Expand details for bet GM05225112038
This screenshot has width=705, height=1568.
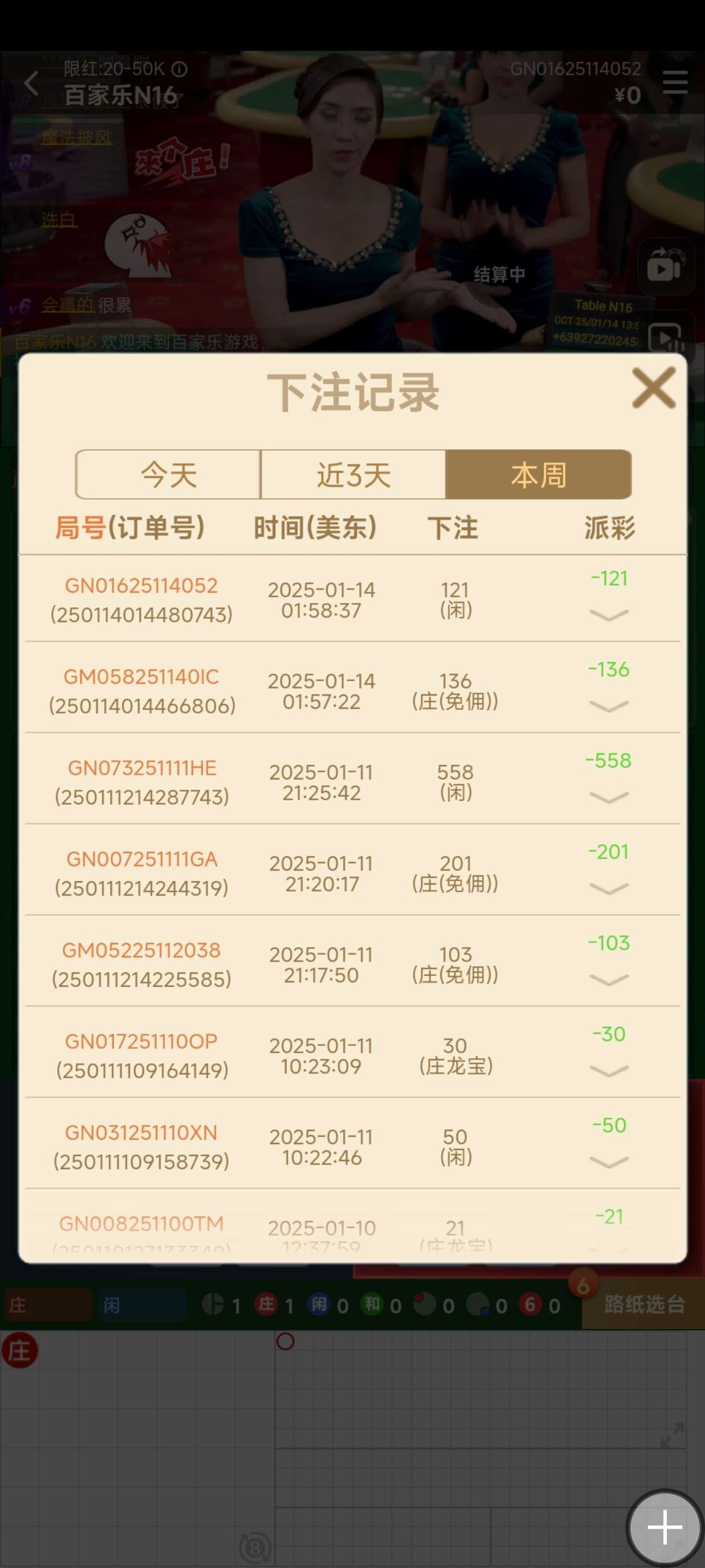pos(609,979)
